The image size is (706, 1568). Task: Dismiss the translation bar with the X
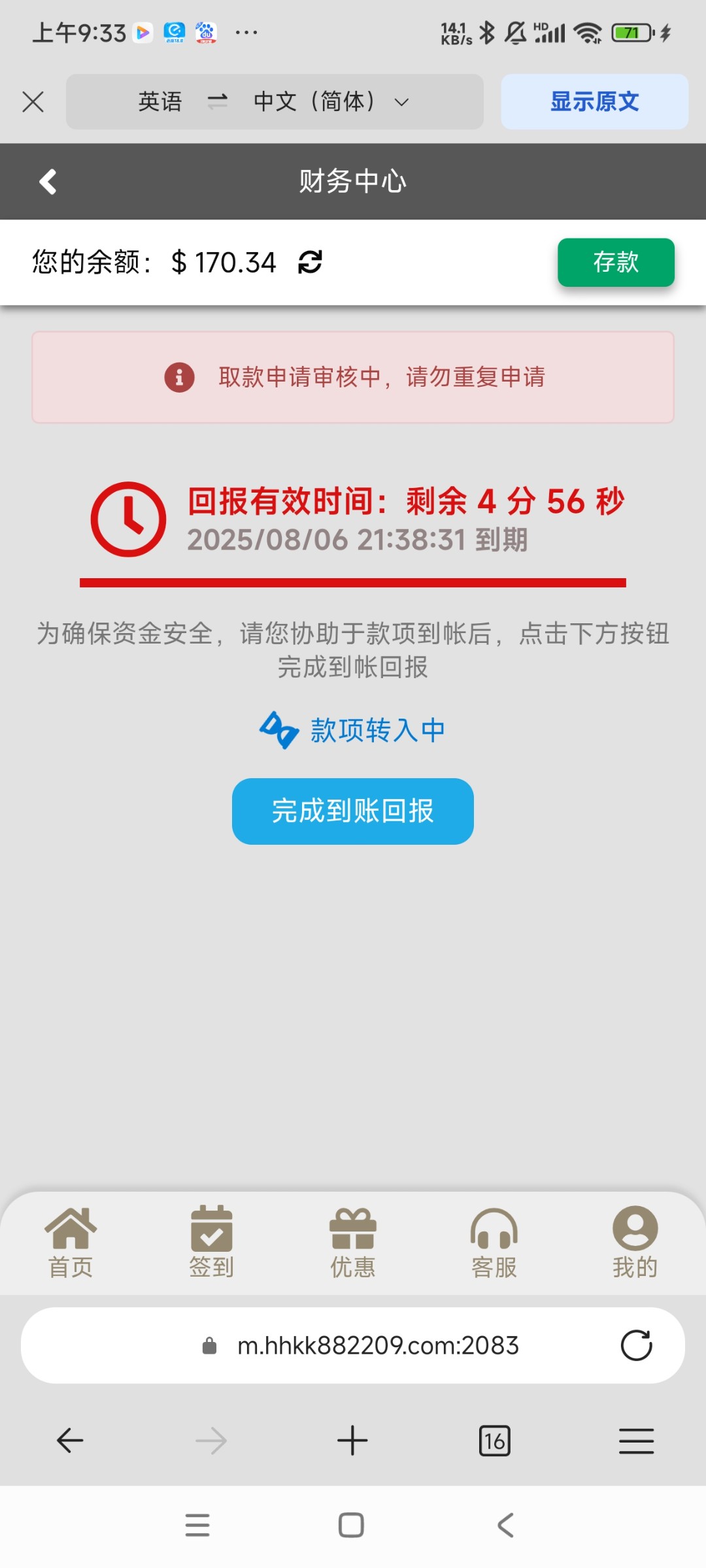pos(33,101)
